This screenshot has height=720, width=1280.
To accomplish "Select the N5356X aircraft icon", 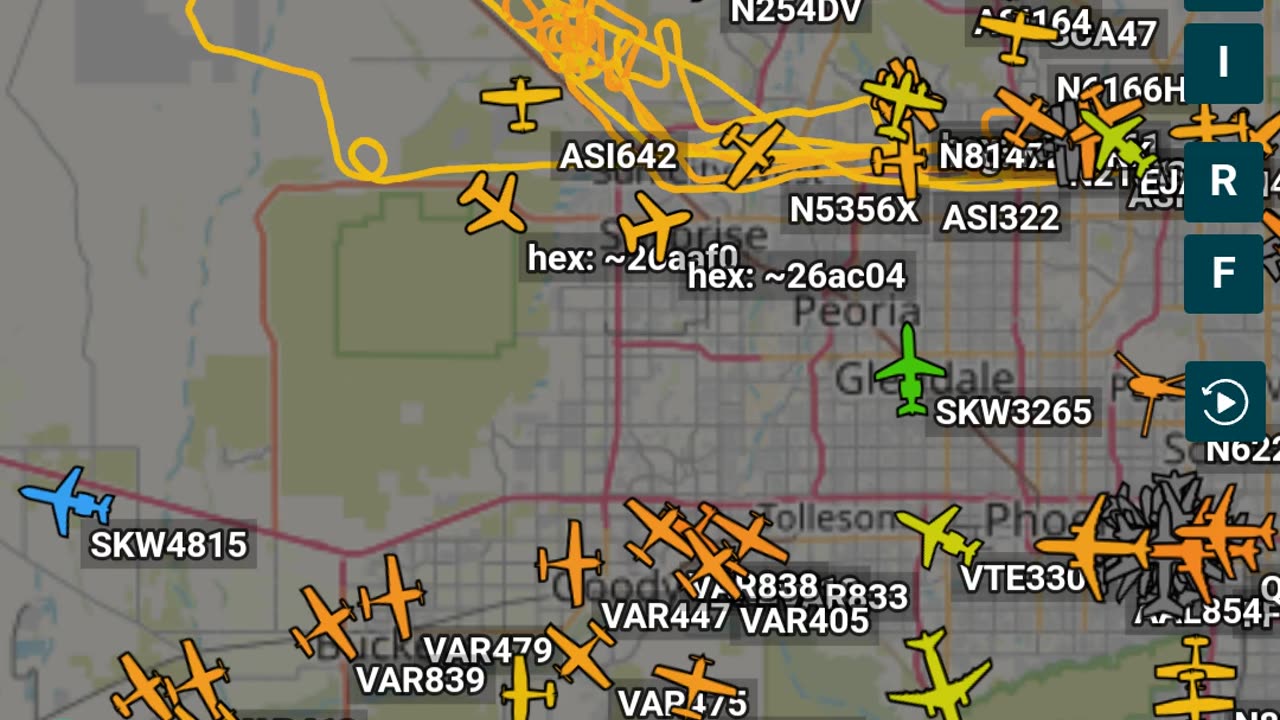I will point(752,152).
